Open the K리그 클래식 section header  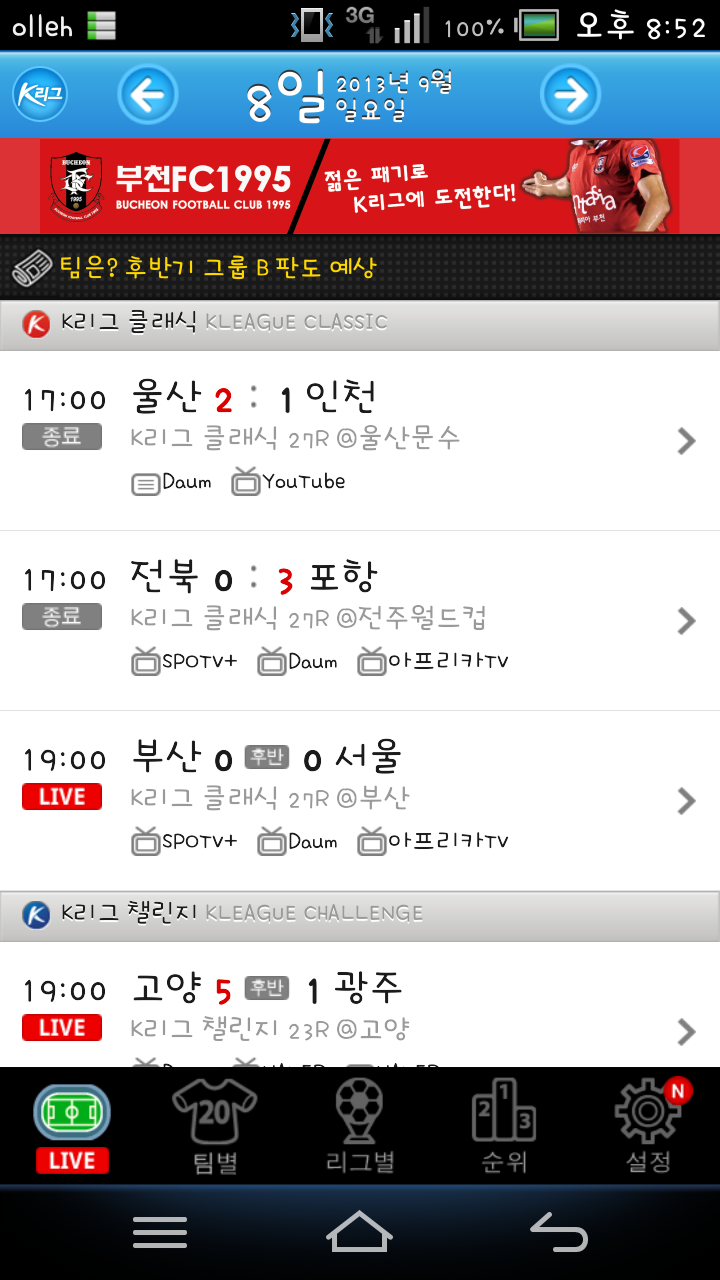click(360, 324)
